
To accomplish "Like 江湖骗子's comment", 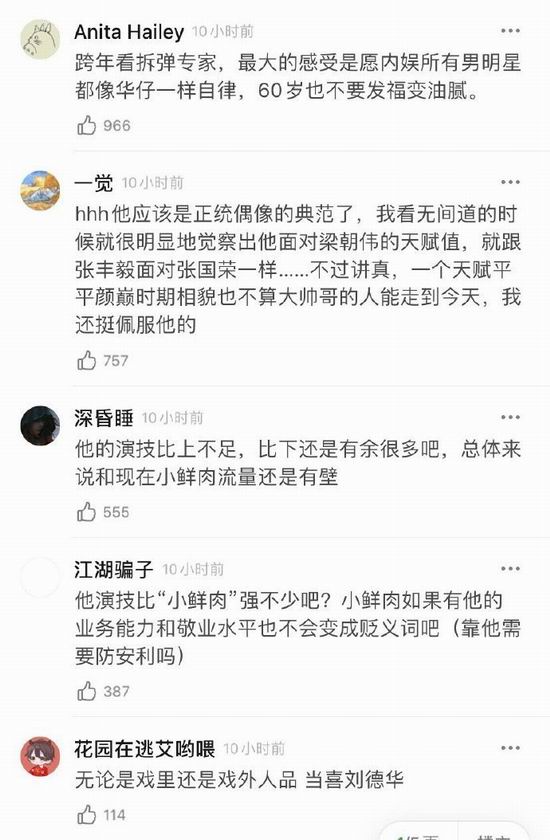I will click(87, 691).
